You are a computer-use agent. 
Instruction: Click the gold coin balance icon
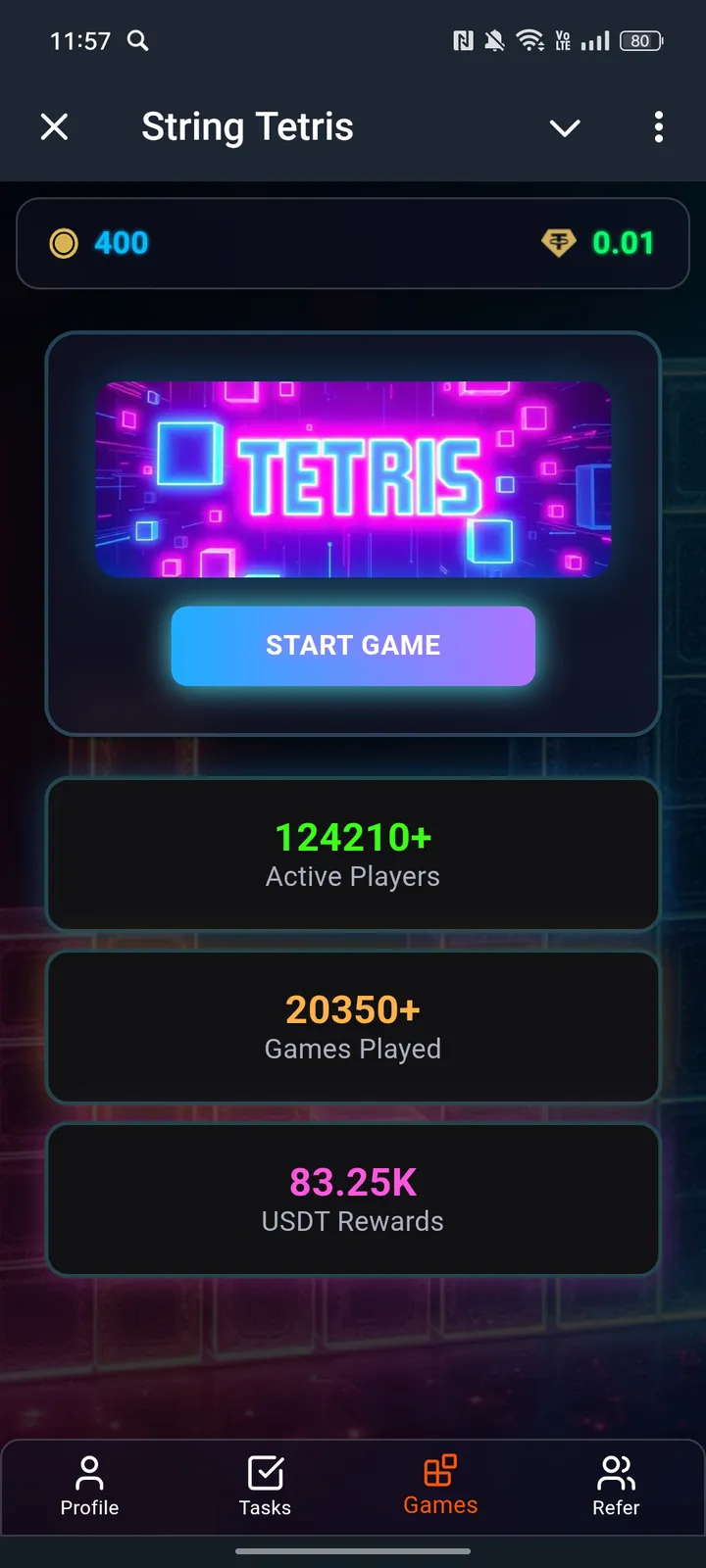(63, 242)
